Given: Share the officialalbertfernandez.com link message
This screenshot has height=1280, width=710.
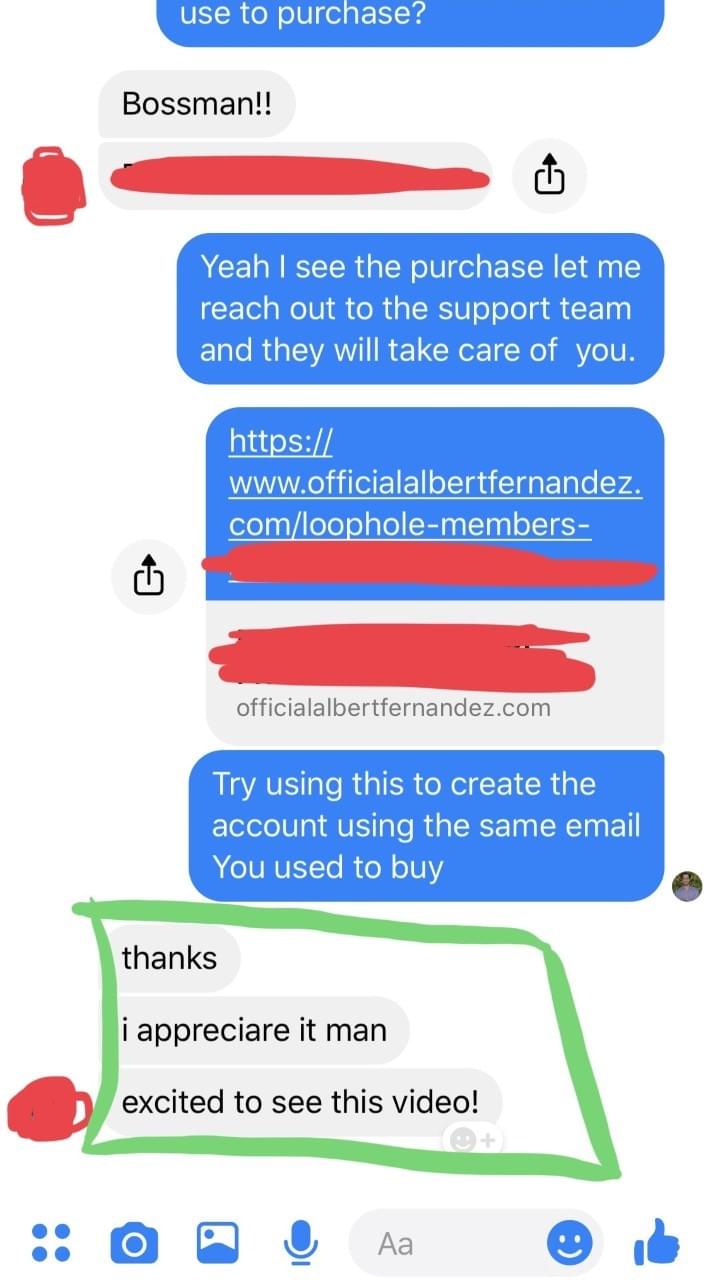Looking at the screenshot, I should coord(147,576).
